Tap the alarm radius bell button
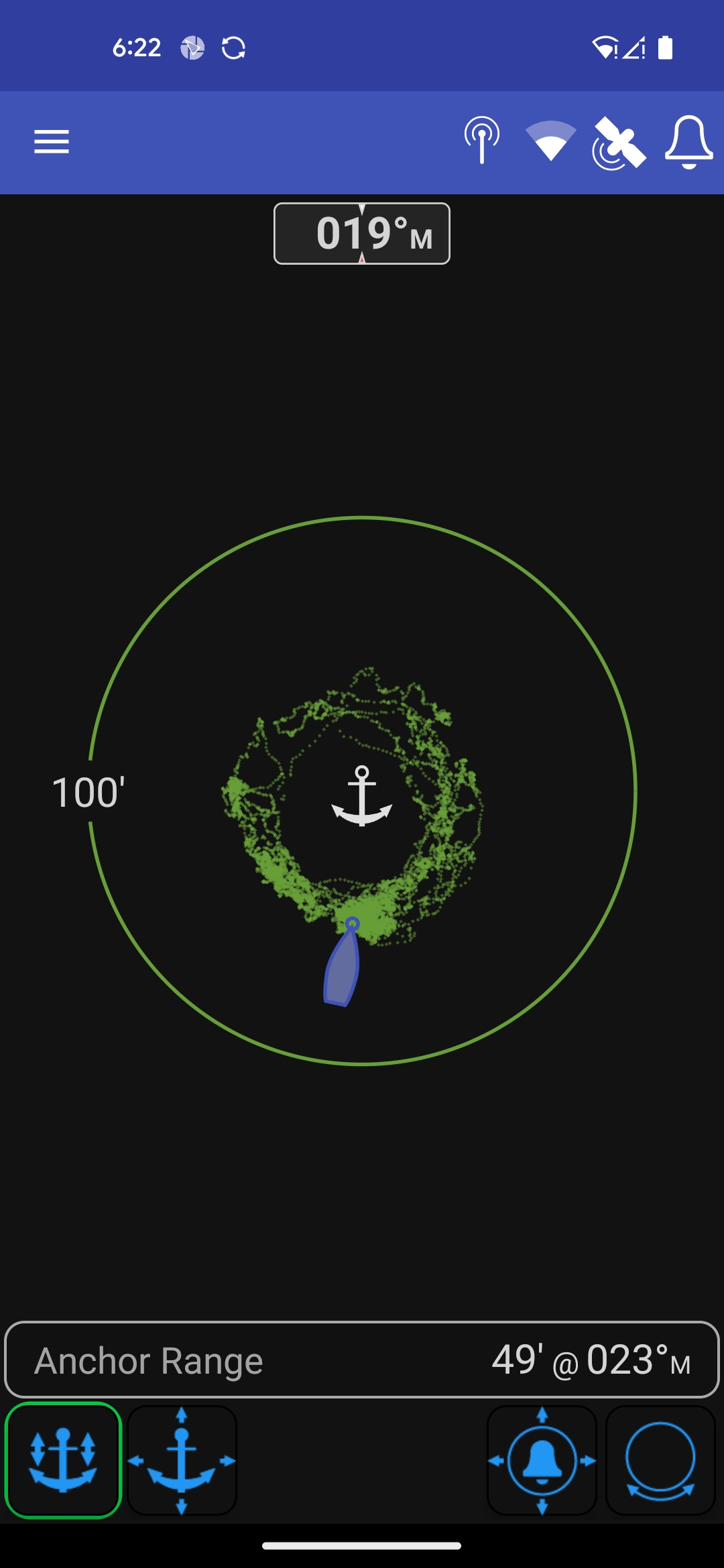 pyautogui.click(x=542, y=1460)
